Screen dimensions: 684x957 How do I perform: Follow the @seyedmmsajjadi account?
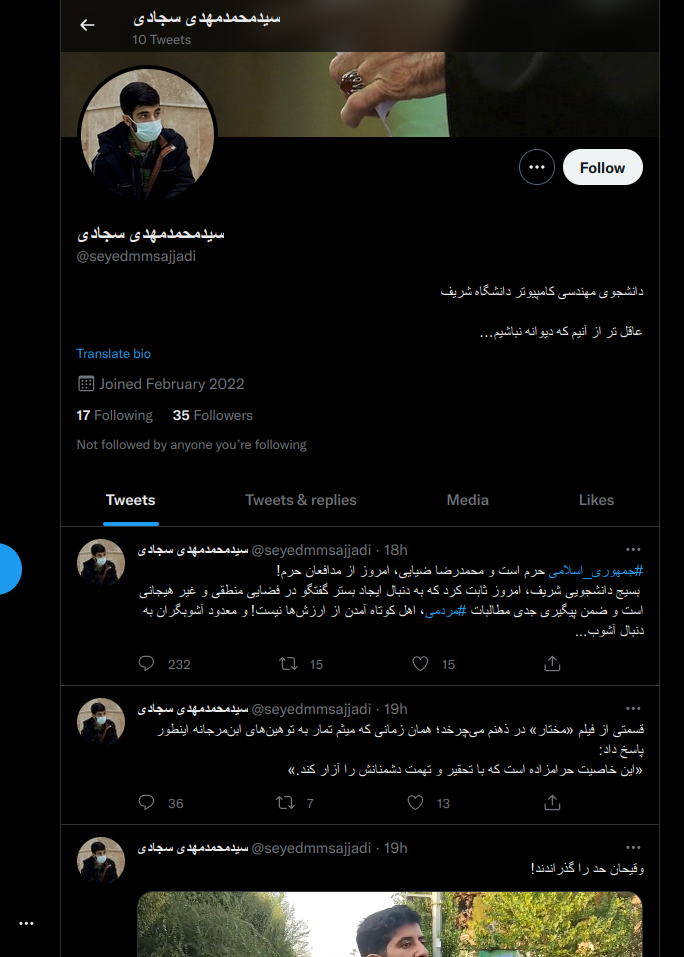pos(602,168)
